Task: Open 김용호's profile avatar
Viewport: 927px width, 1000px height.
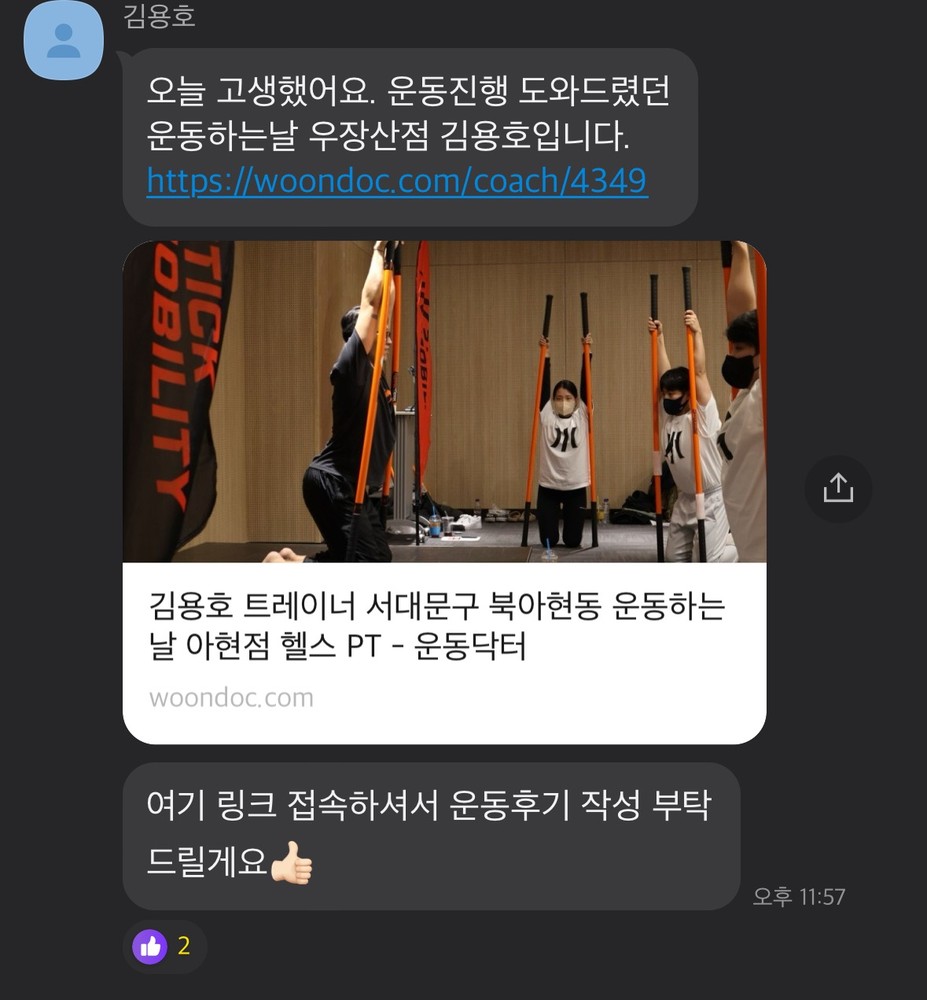Action: coord(63,41)
